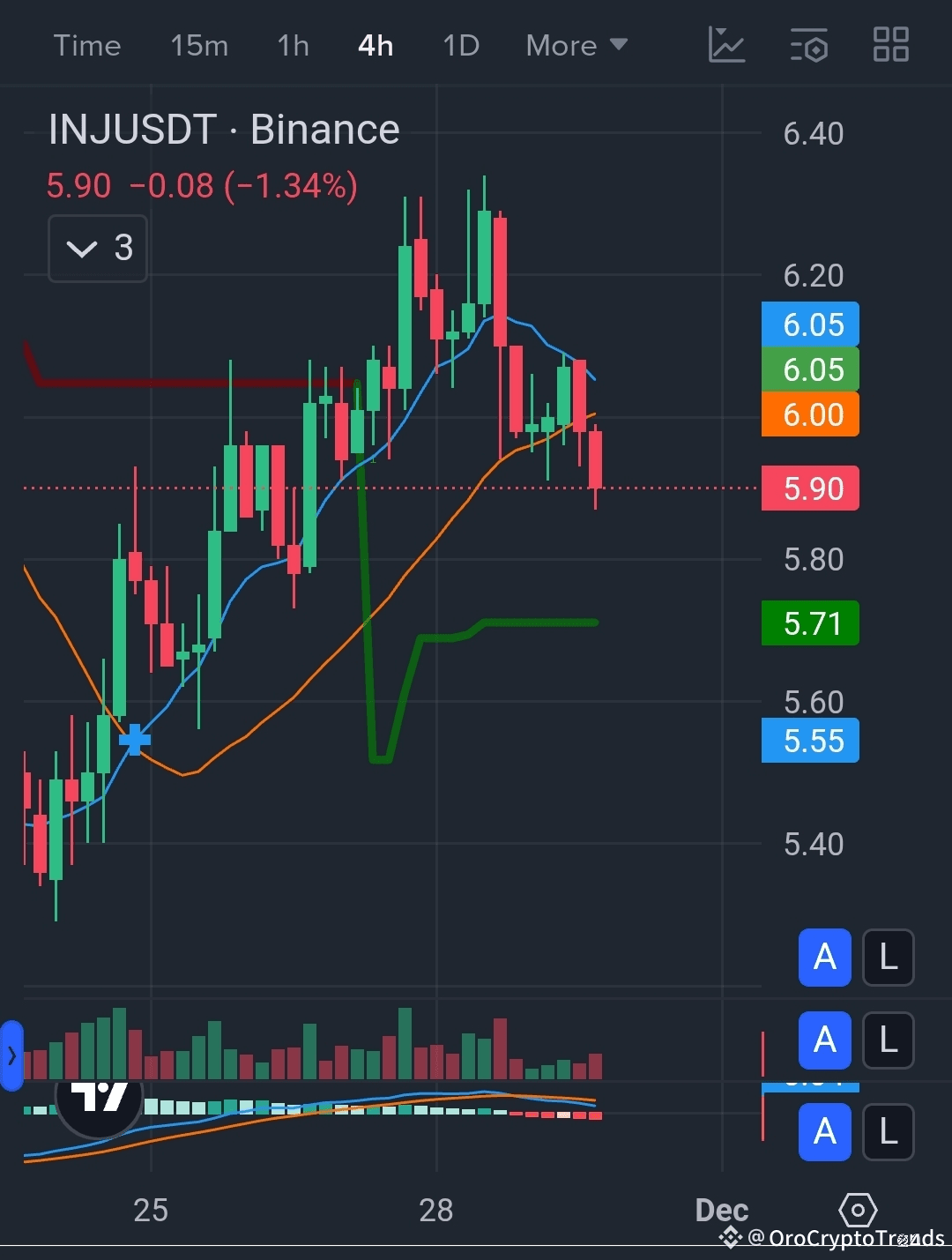This screenshot has width=952, height=1260.
Task: Switch to the 1h timeframe
Action: pyautogui.click(x=294, y=46)
